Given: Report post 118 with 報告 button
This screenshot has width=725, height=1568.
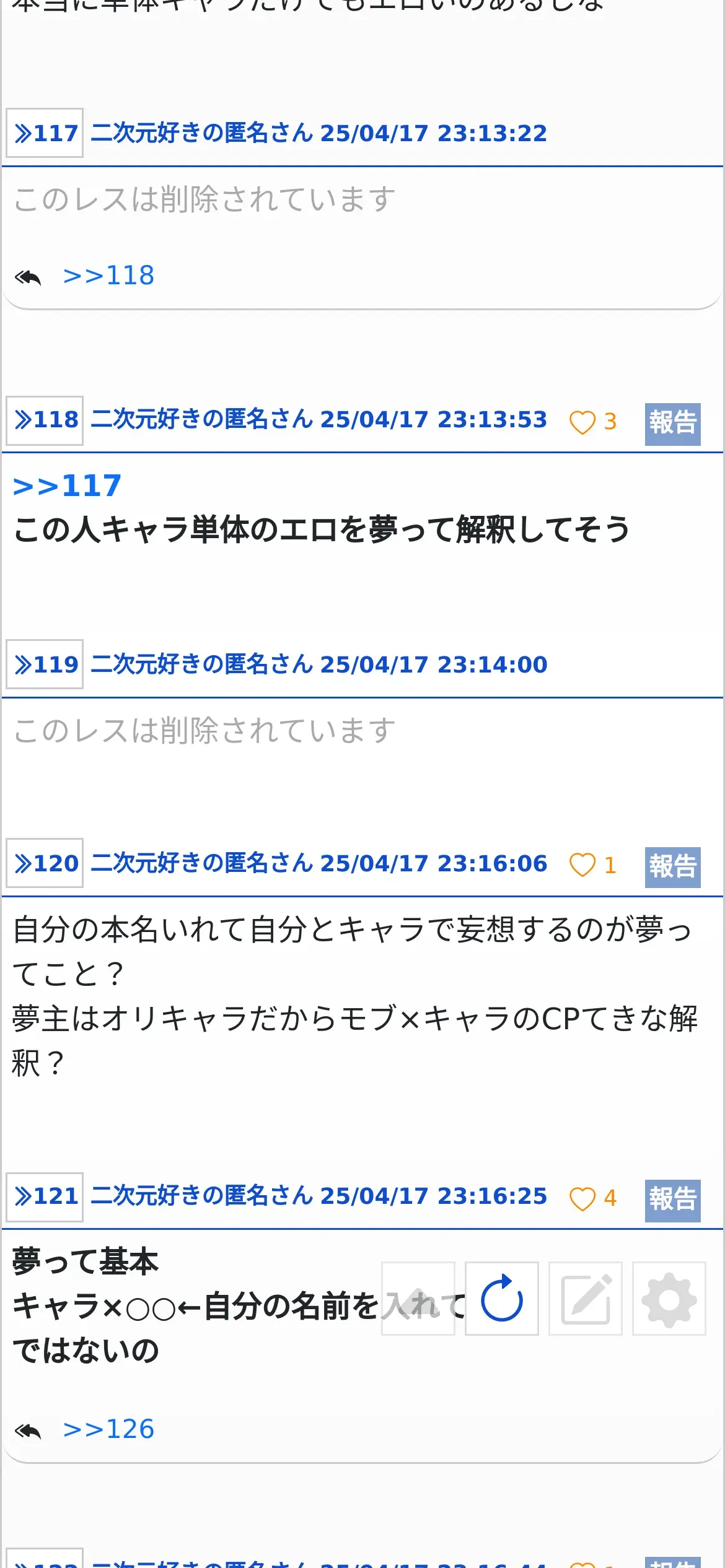Looking at the screenshot, I should (x=673, y=424).
